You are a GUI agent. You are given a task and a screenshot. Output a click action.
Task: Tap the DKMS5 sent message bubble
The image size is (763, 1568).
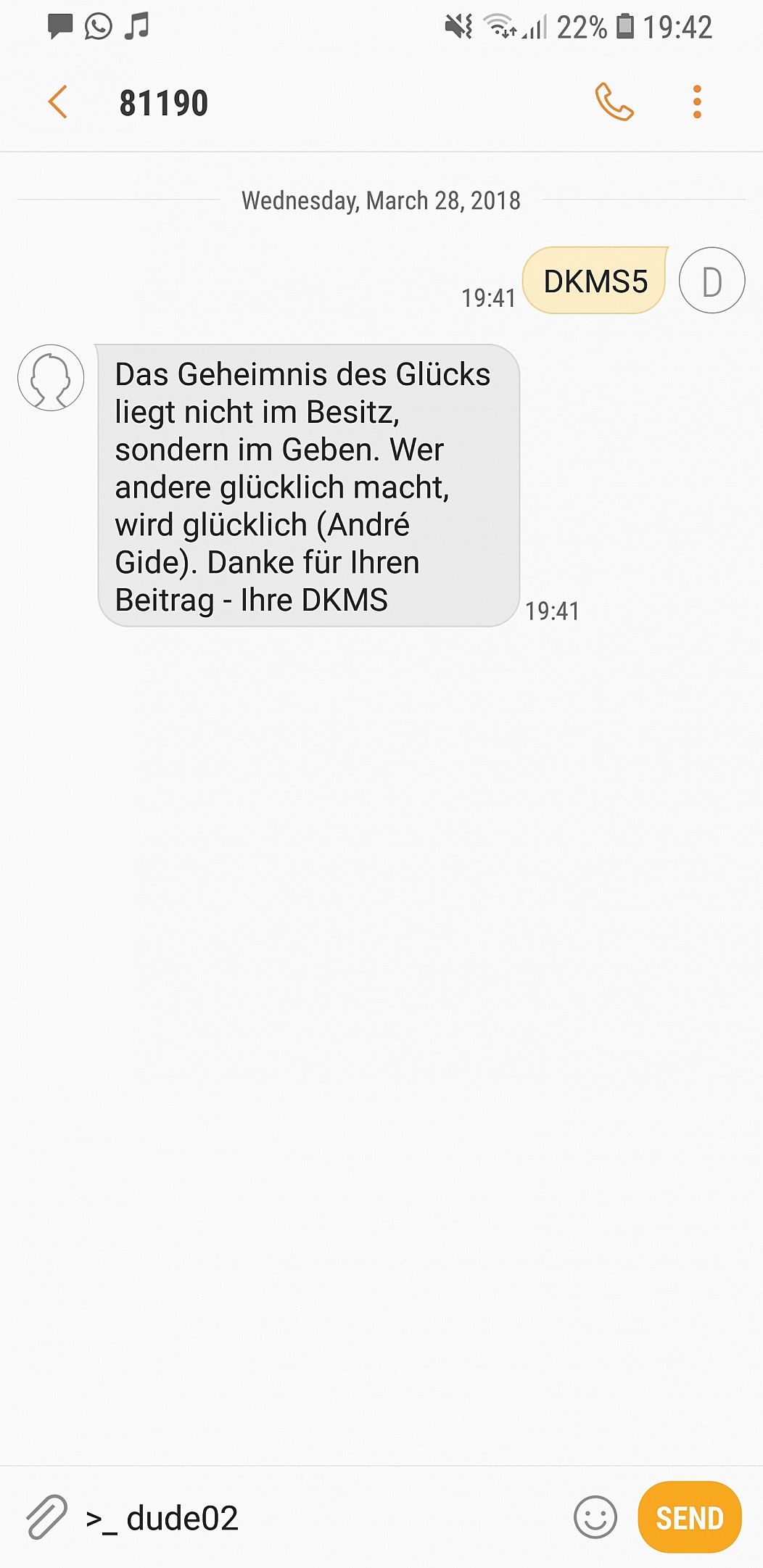[x=595, y=281]
